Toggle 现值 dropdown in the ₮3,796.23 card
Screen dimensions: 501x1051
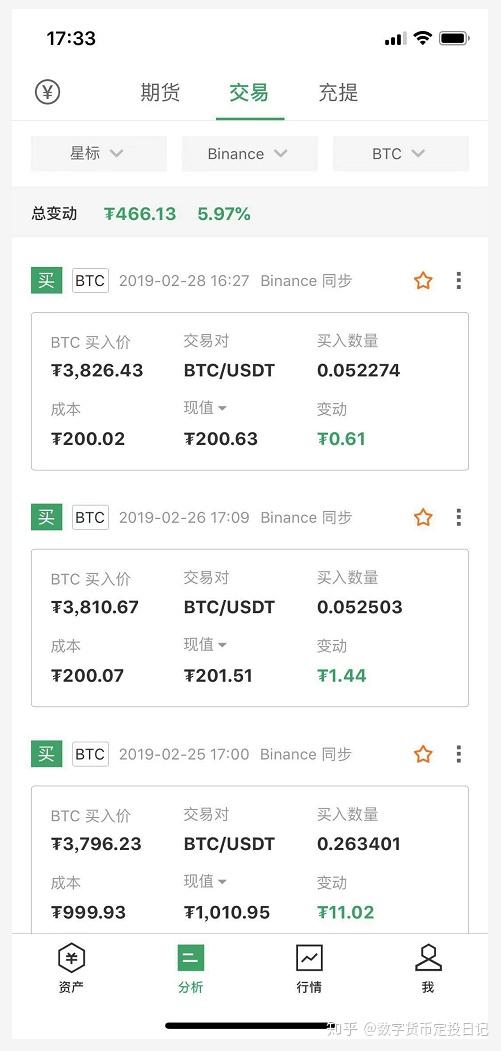tap(205, 881)
